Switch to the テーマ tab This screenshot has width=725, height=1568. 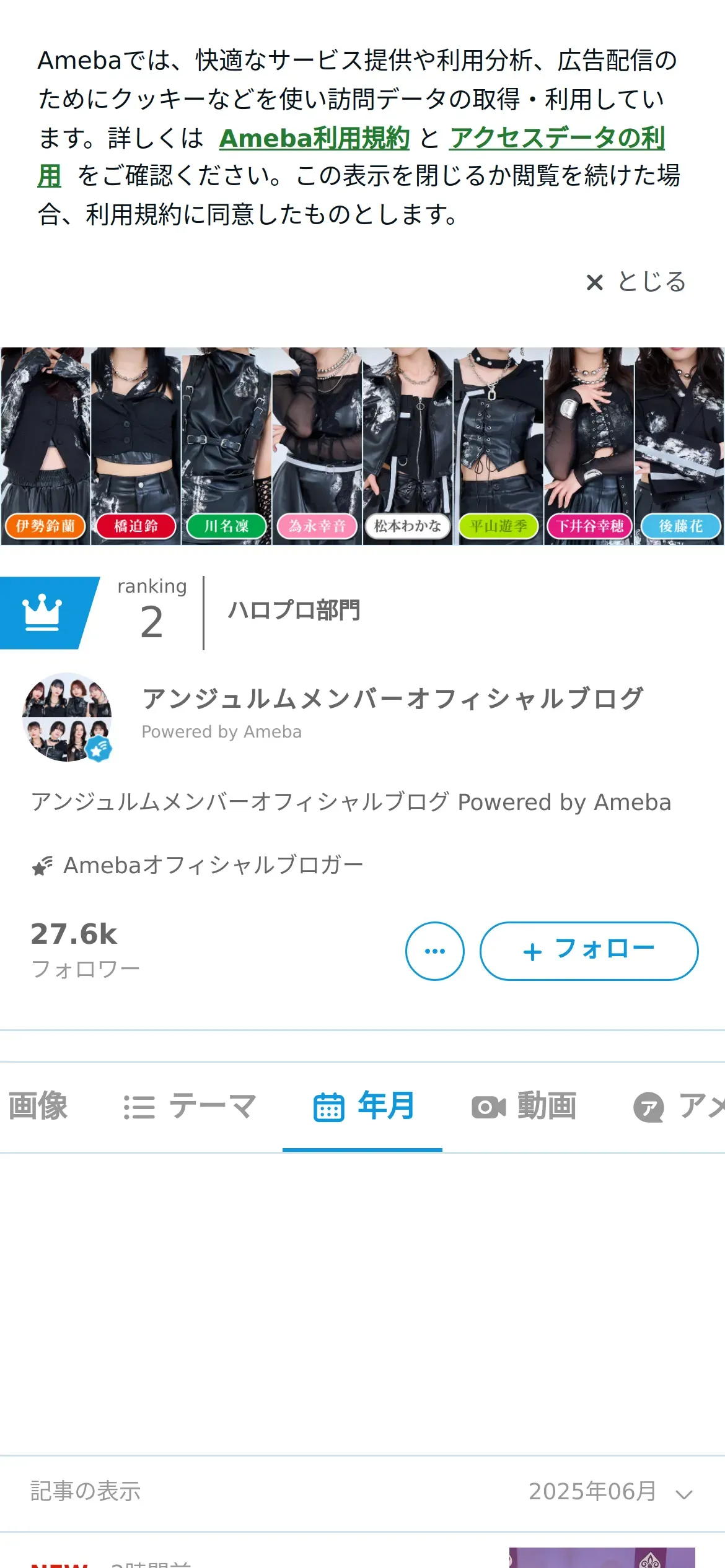[x=190, y=1107]
